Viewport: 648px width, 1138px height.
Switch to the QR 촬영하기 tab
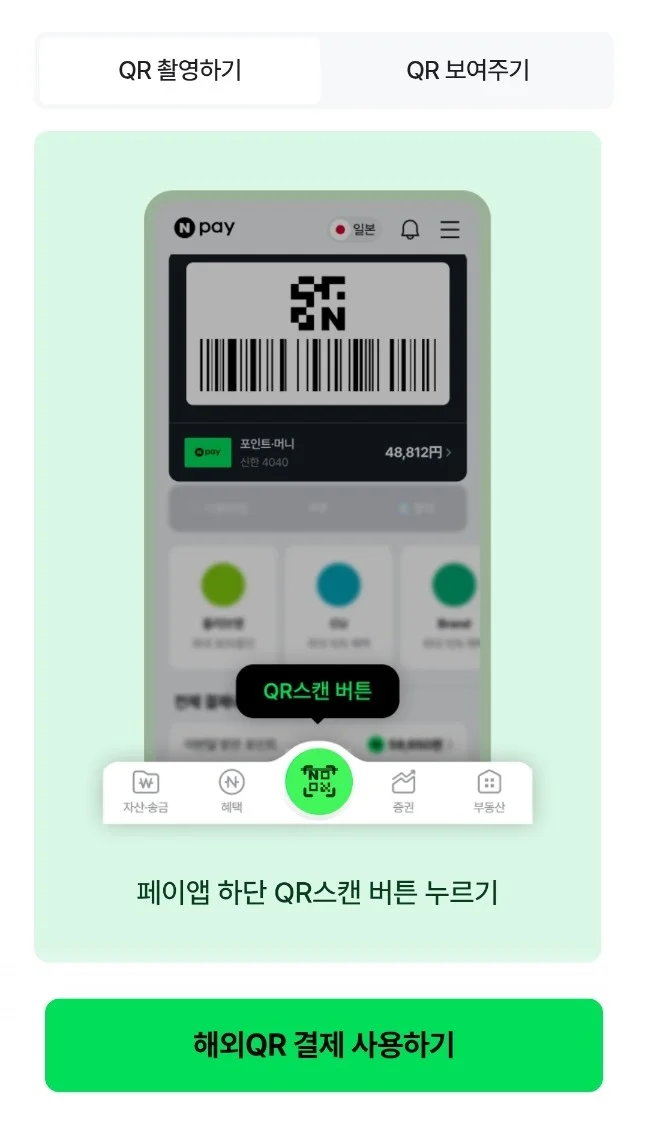pos(180,71)
